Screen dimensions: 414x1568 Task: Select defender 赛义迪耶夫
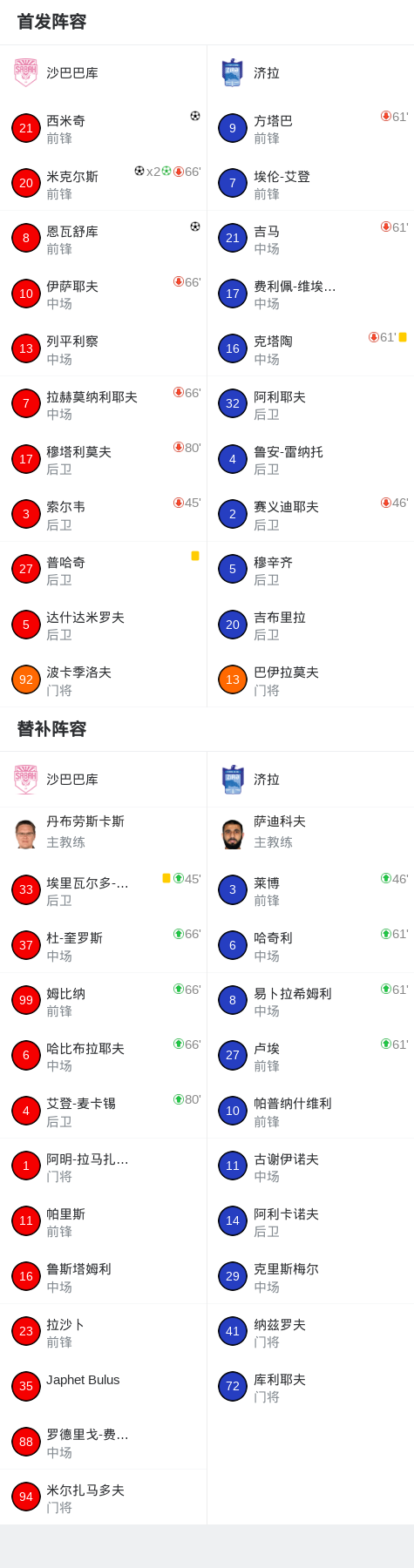pos(310,514)
